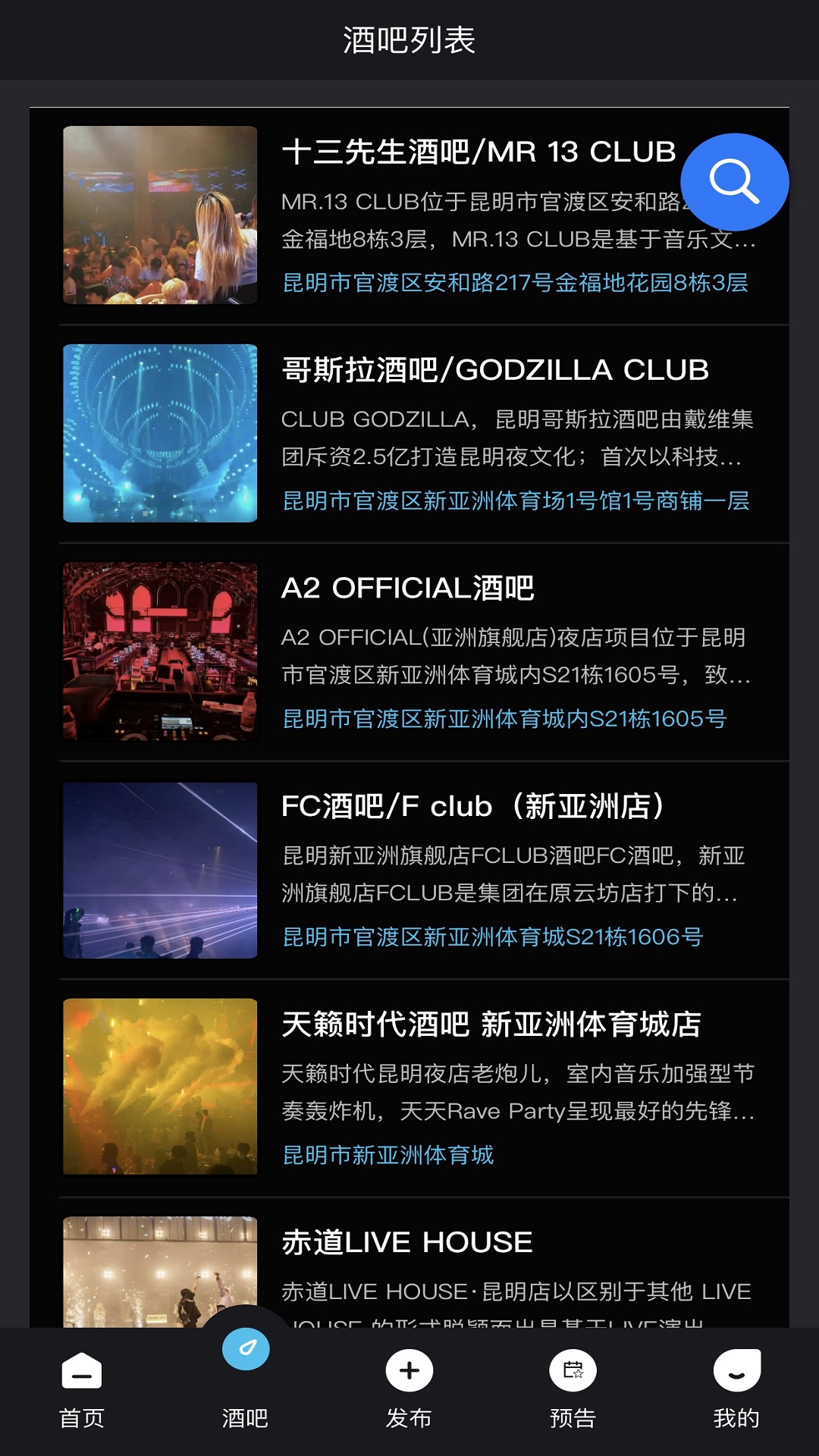Open 天籁时代酒吧 新亚洲体育城店

pos(491,1025)
